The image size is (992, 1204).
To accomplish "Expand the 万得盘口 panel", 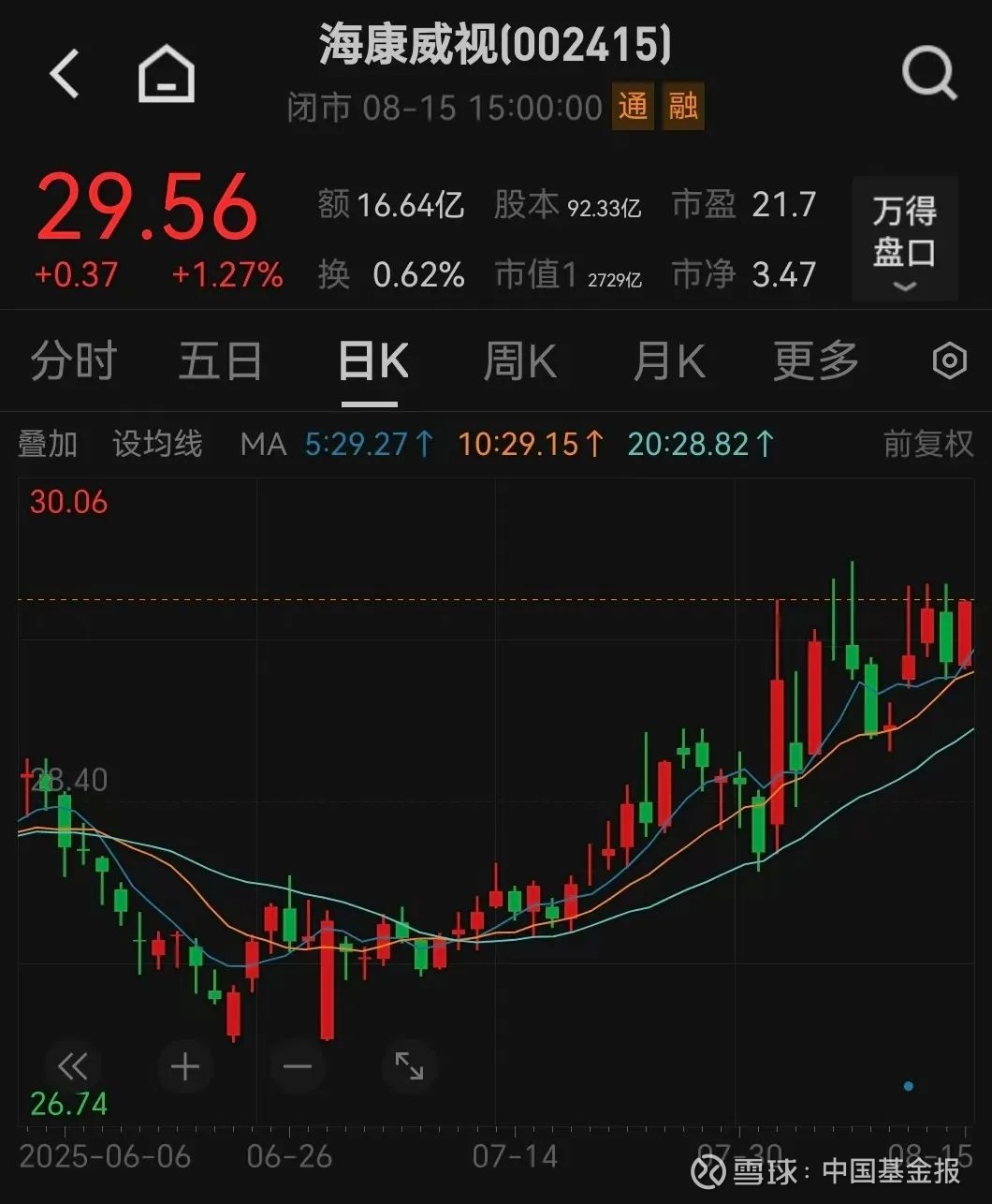I will 904,240.
